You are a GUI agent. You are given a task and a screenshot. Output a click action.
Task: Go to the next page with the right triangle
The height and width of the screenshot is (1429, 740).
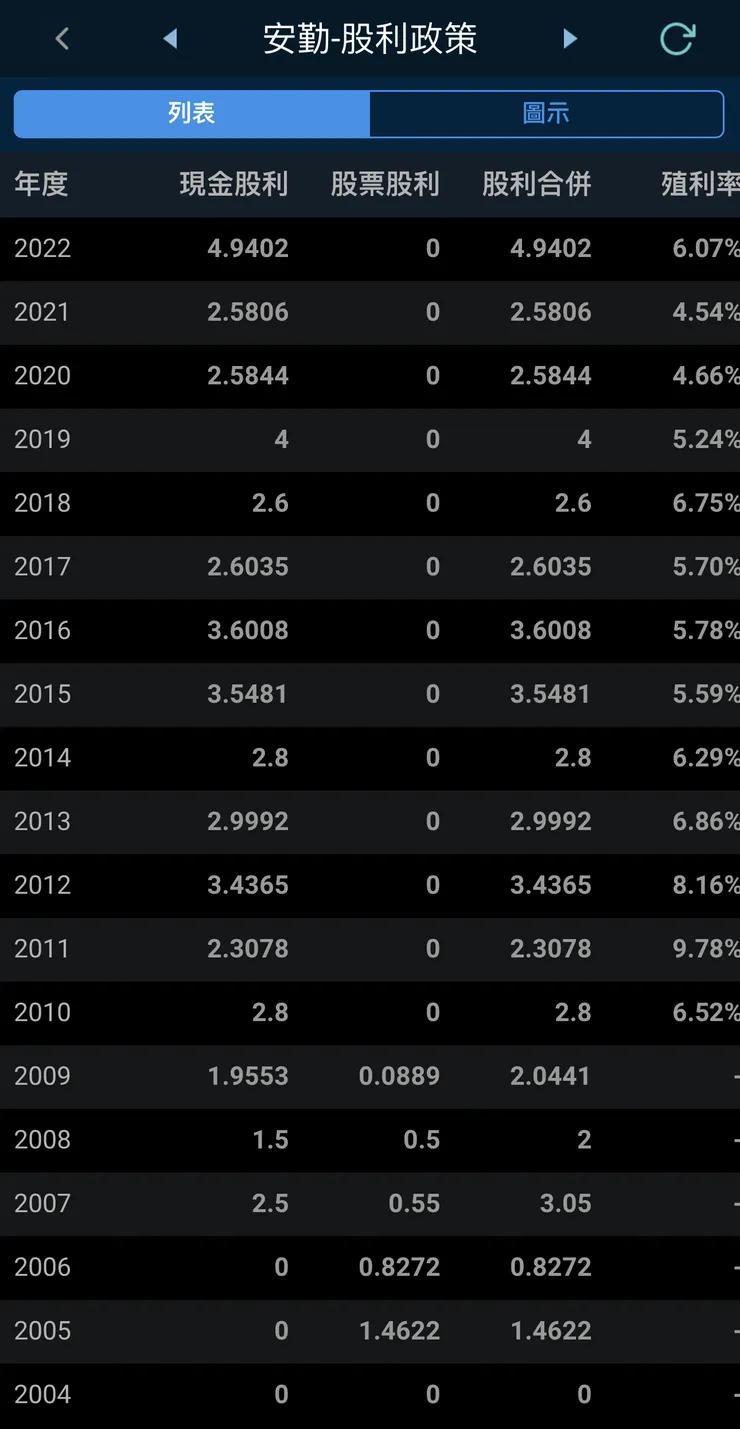(x=570, y=39)
